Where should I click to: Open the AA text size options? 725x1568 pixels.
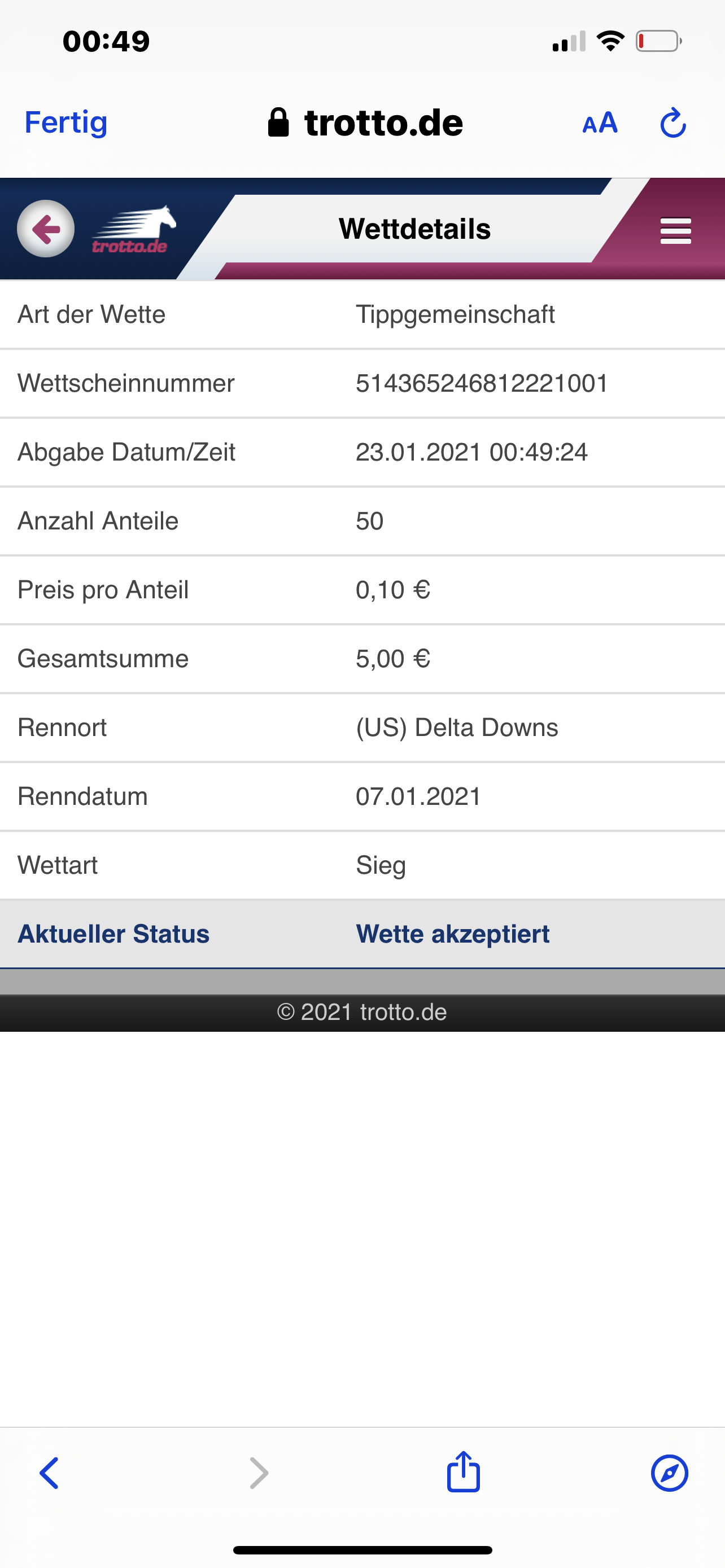tap(600, 124)
